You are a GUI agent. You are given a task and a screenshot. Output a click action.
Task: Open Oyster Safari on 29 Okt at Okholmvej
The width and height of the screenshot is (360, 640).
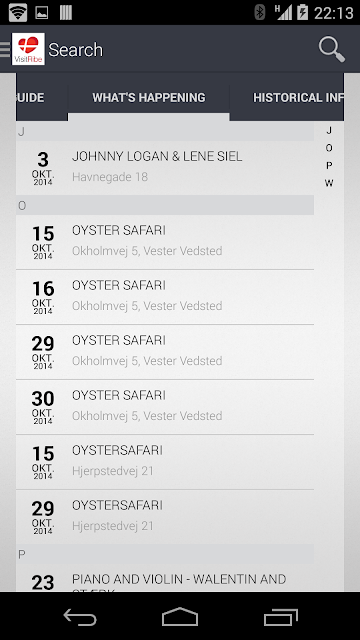tap(165, 352)
